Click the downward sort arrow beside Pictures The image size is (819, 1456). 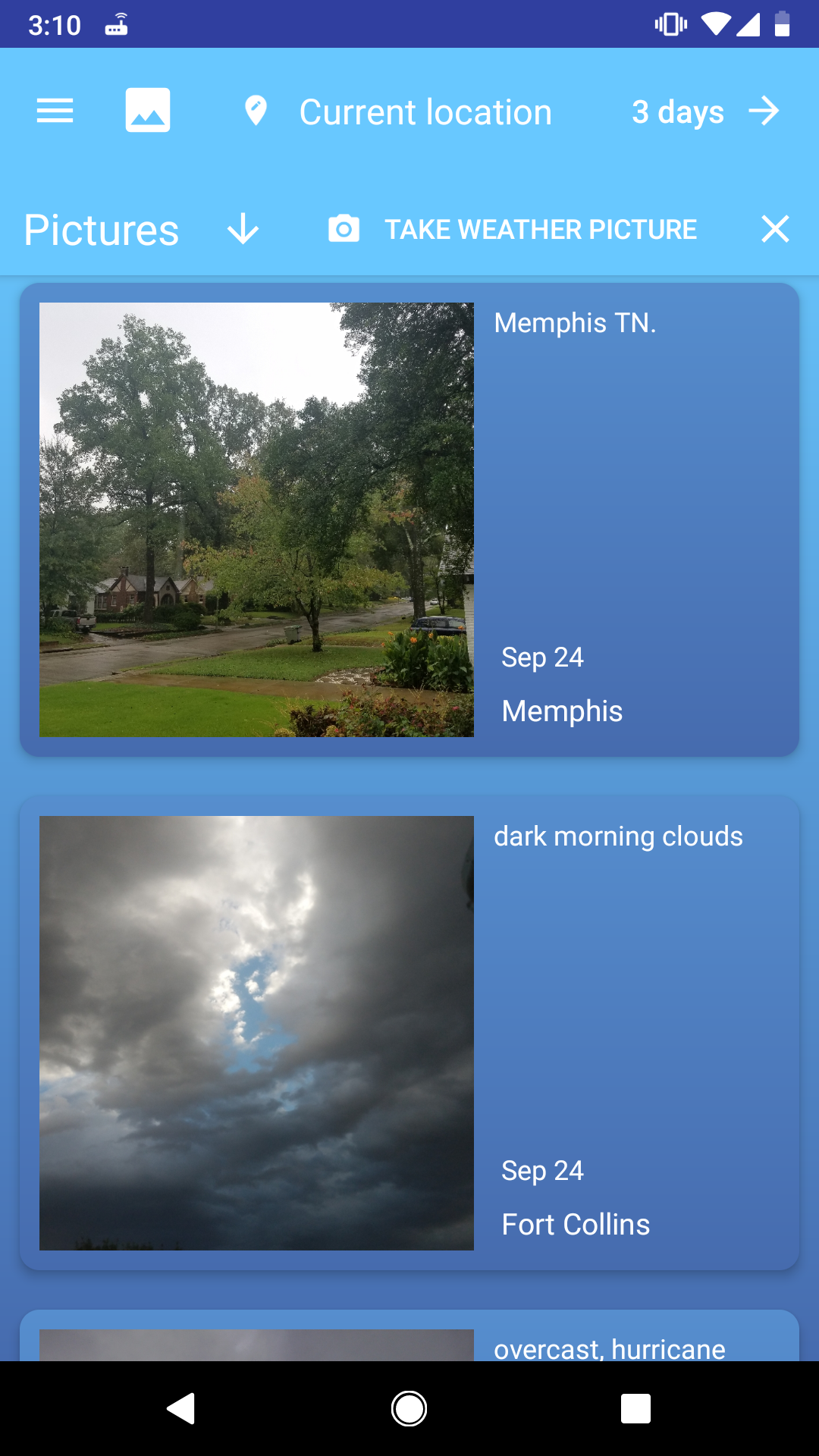pos(242,229)
